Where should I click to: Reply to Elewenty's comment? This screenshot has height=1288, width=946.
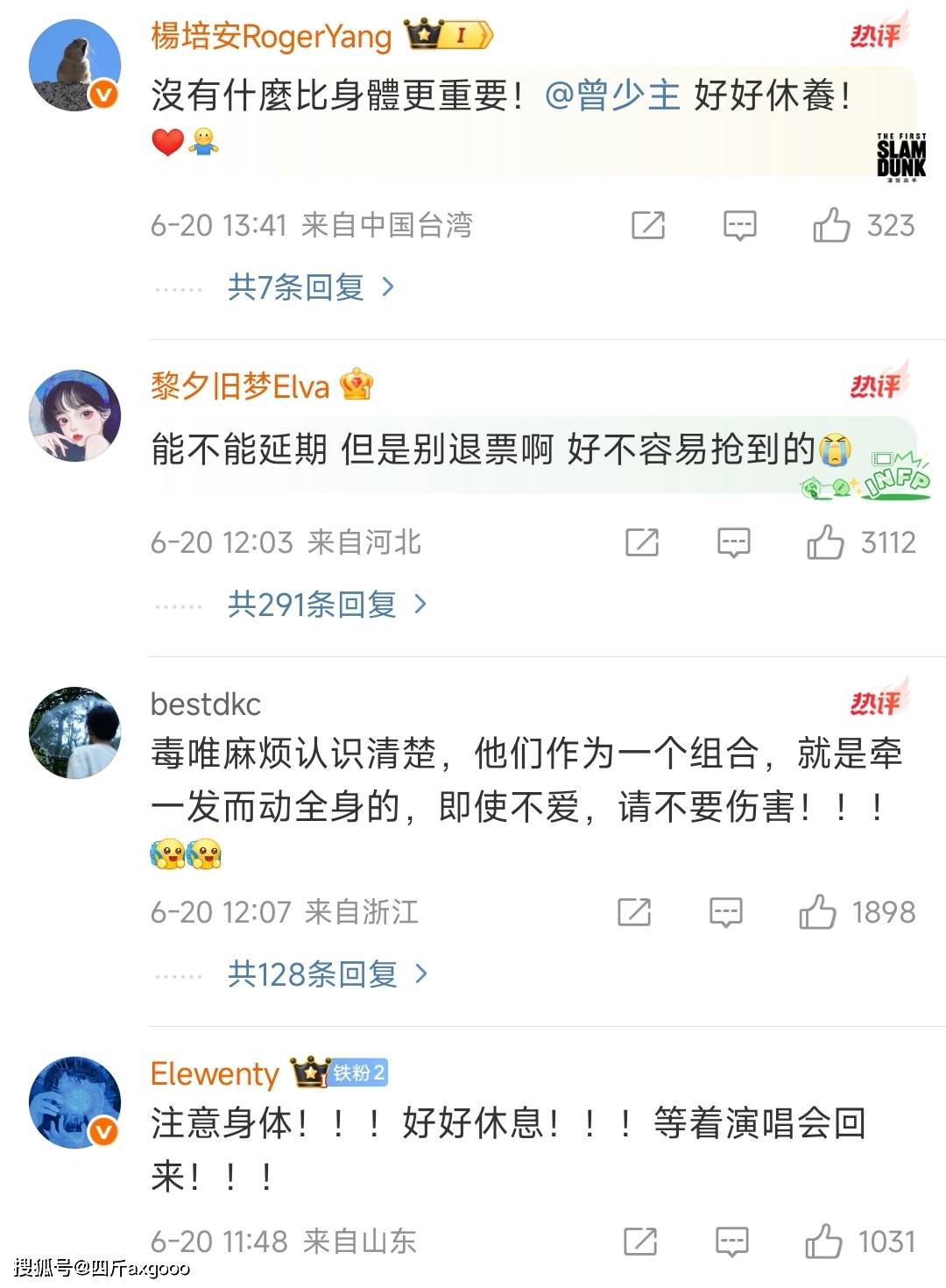click(731, 1241)
